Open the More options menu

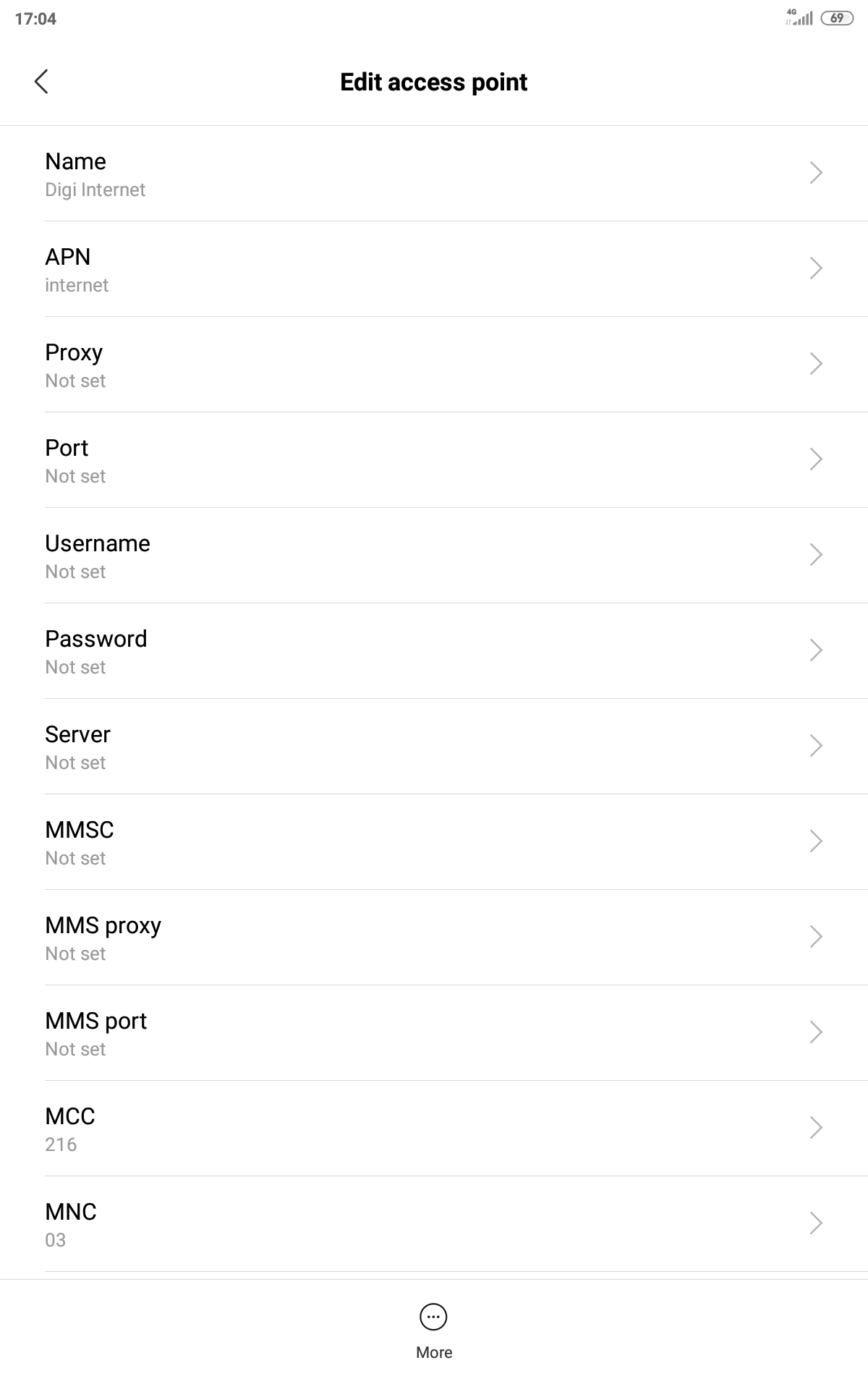433,1330
